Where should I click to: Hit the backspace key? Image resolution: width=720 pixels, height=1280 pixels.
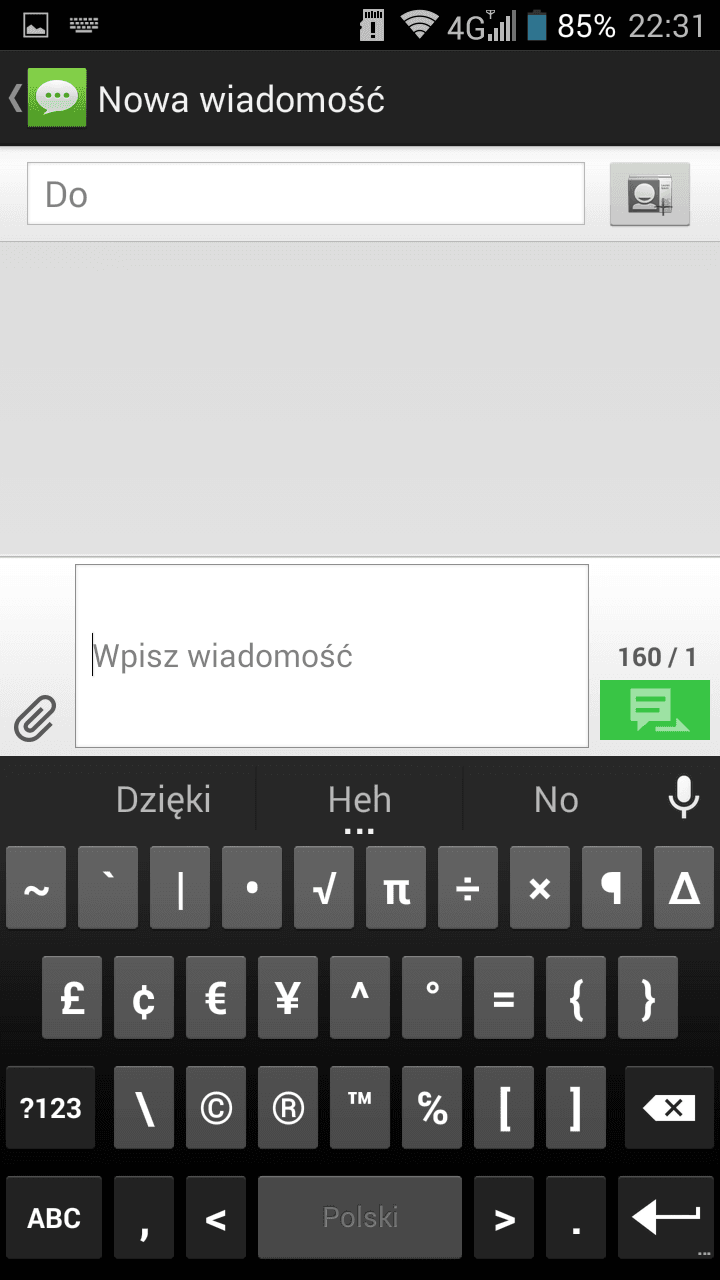click(669, 1108)
